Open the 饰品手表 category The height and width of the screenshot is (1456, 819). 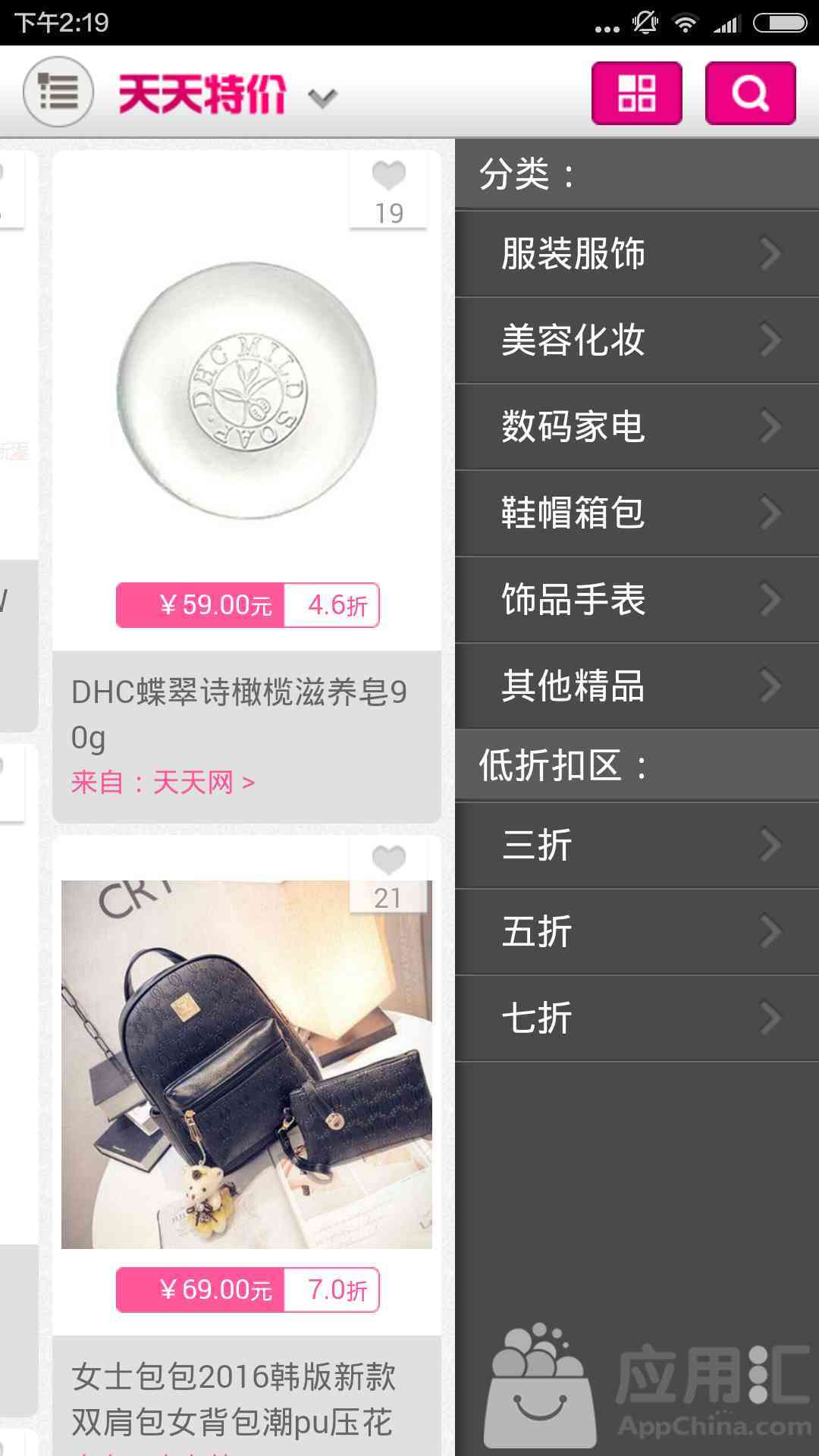pyautogui.click(x=637, y=600)
